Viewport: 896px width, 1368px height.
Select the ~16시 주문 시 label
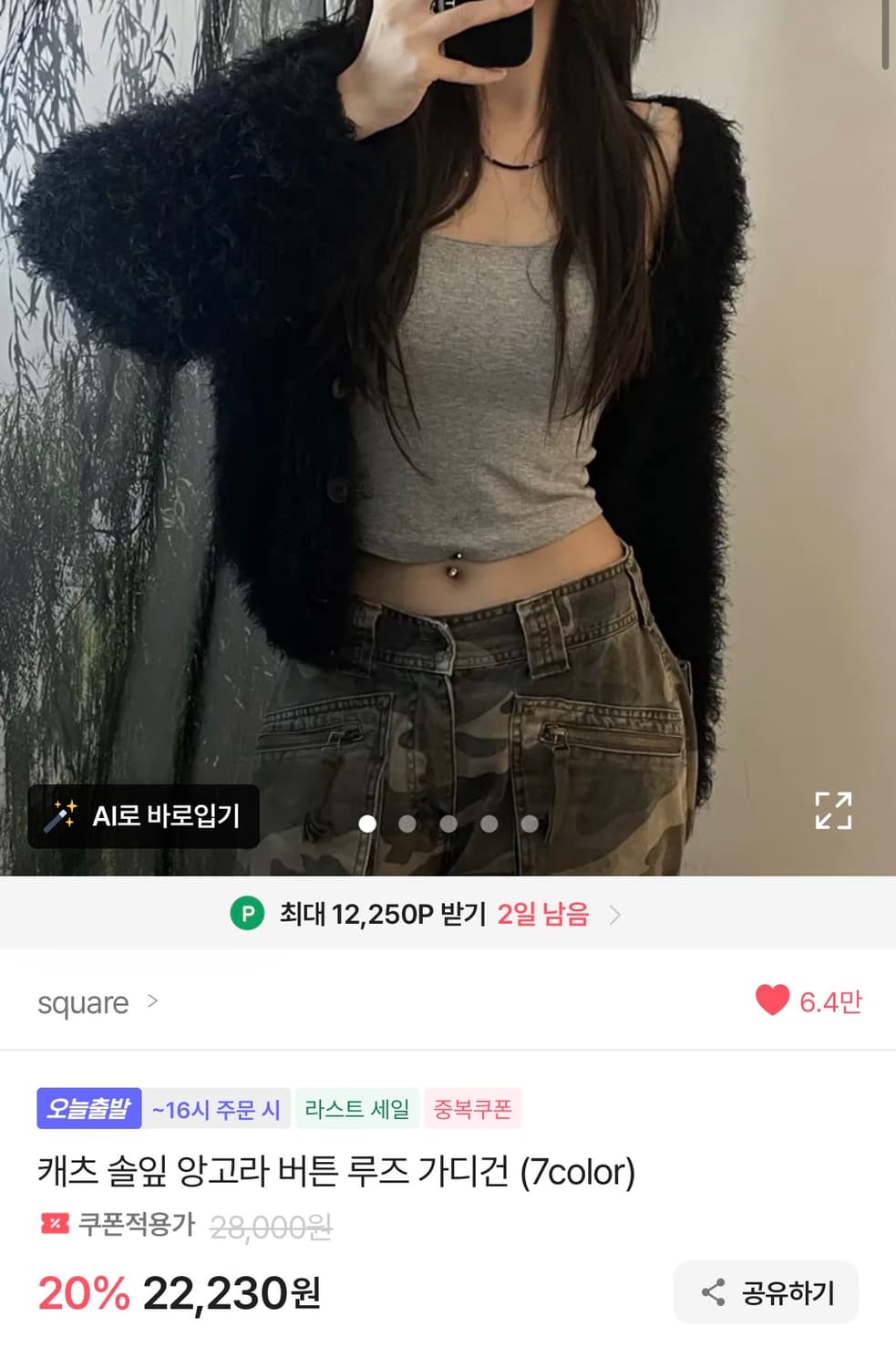point(218,1109)
